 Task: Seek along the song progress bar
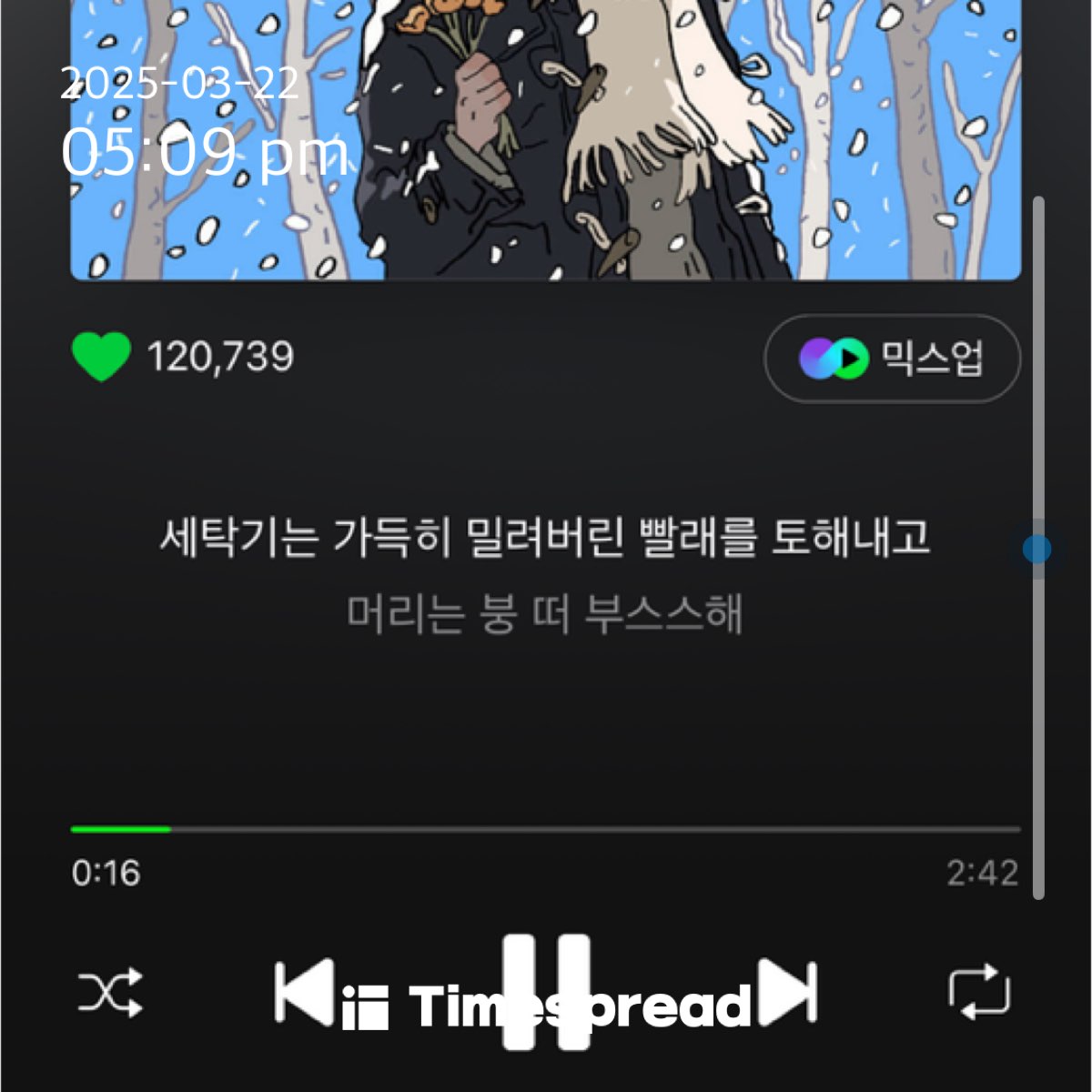pyautogui.click(x=546, y=829)
